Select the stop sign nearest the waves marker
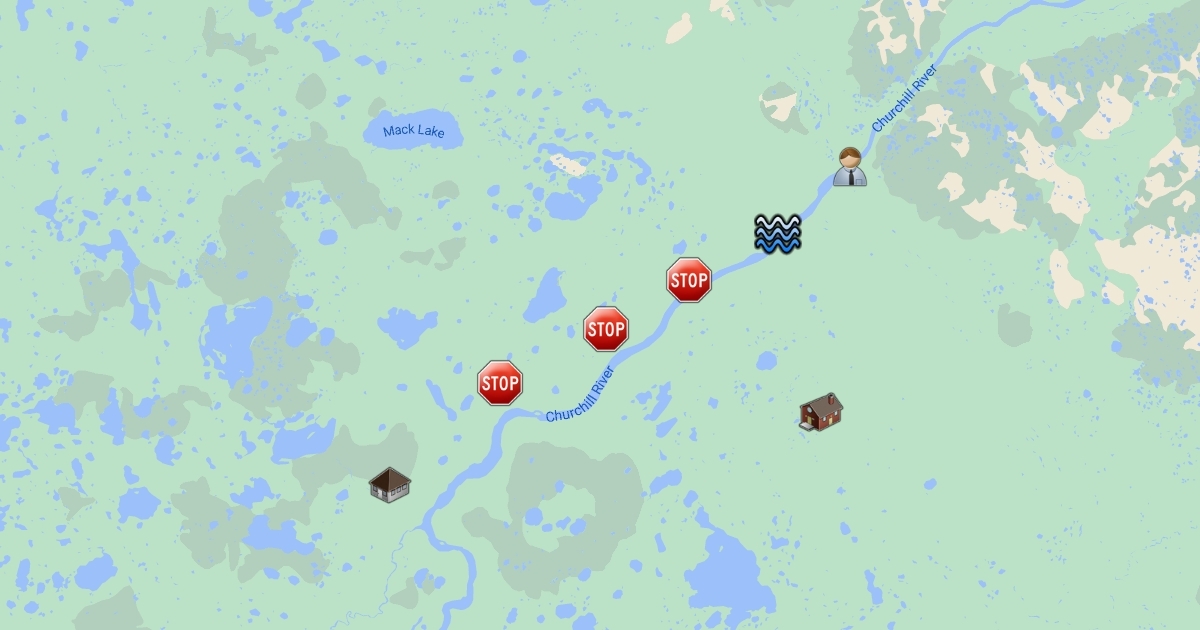 tap(689, 280)
